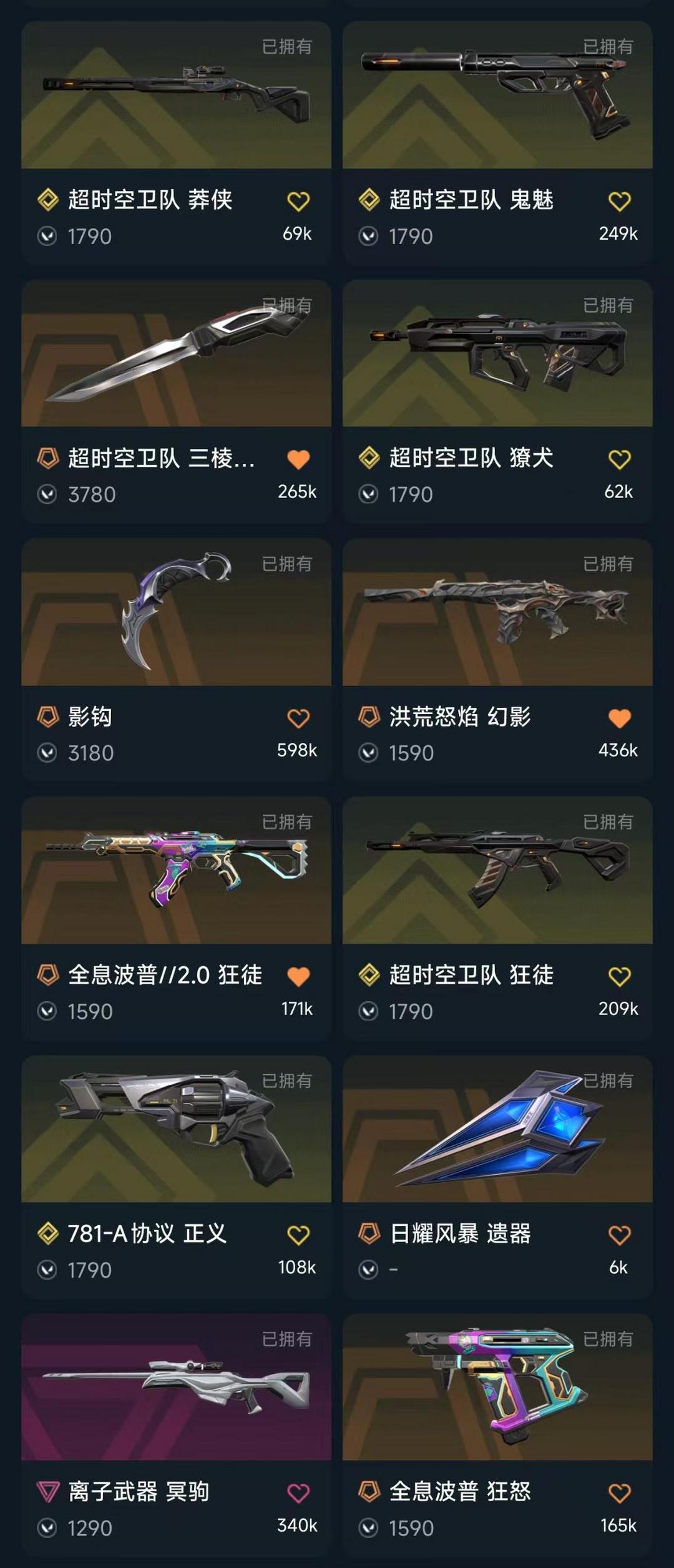674x1568 pixels.
Task: Like the 超时空卫队 獠犬 skin
Action: click(619, 459)
